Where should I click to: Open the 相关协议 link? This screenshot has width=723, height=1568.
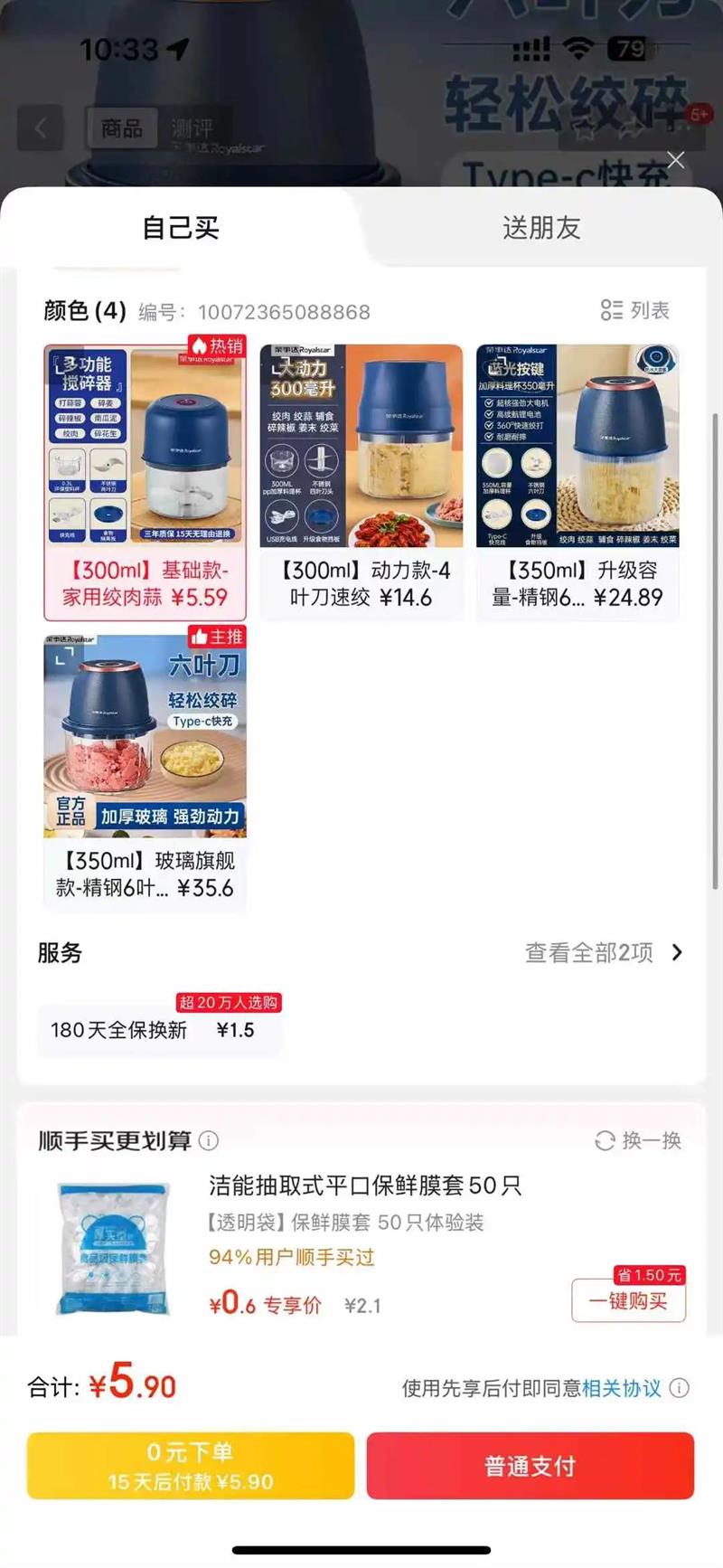point(621,1387)
